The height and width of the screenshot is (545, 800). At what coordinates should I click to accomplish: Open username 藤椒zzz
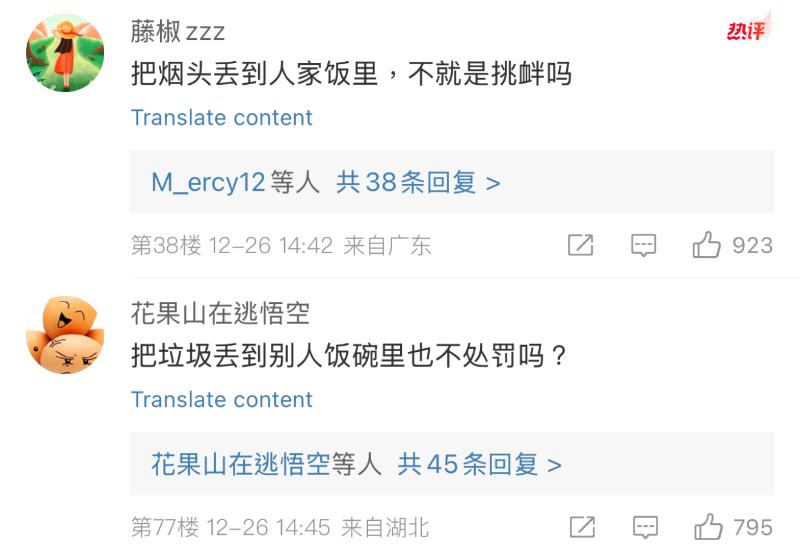click(x=178, y=31)
